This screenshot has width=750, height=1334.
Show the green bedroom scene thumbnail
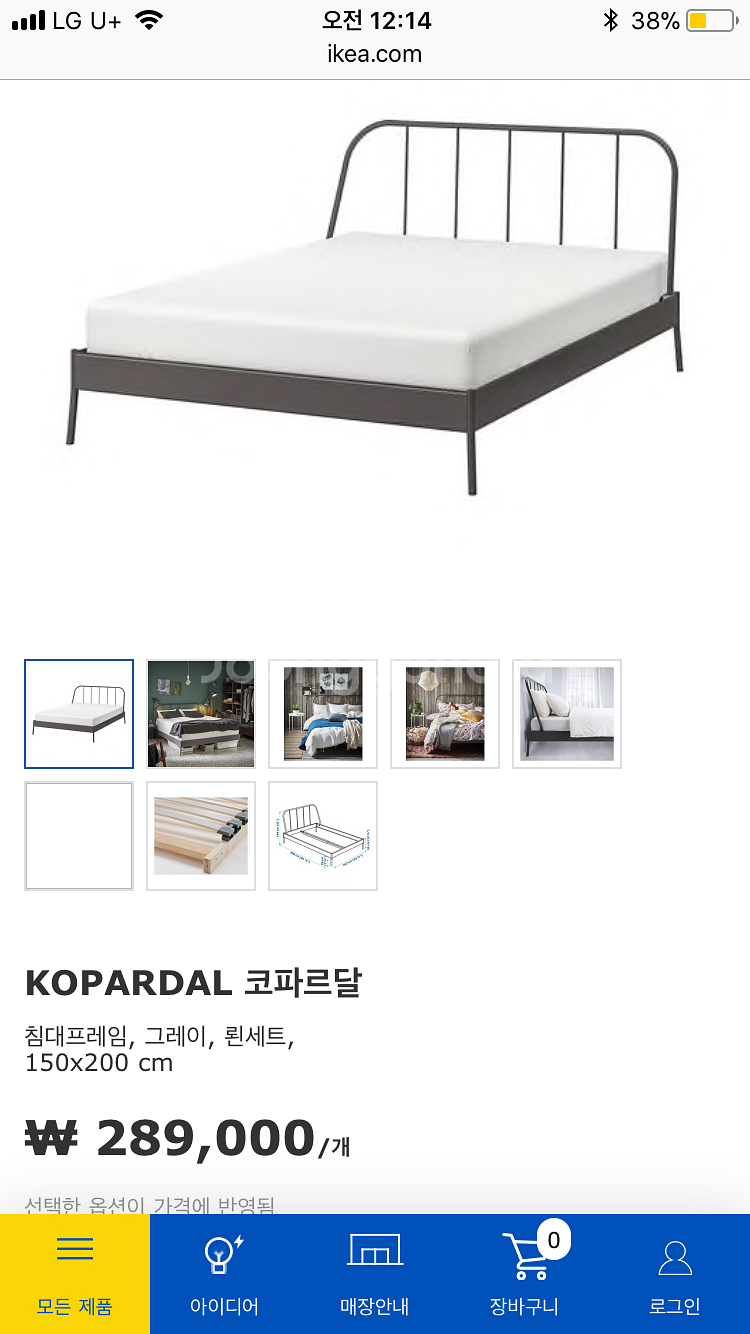point(201,714)
